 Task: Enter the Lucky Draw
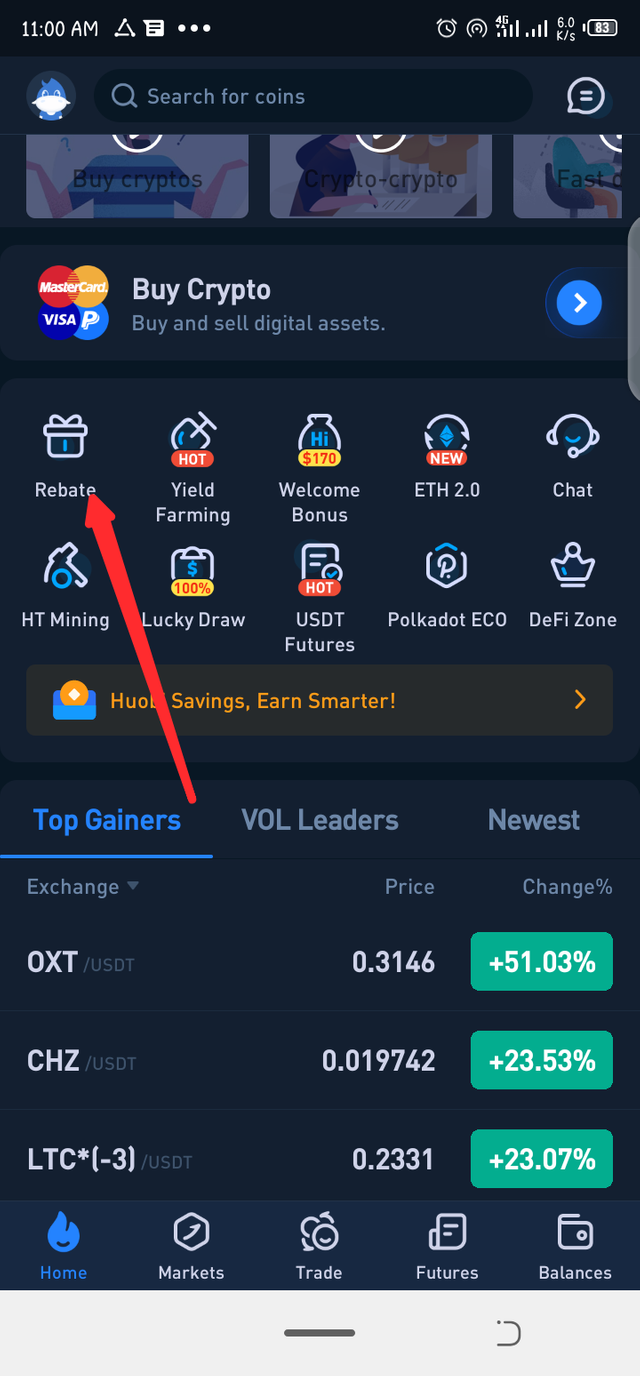[x=193, y=585]
